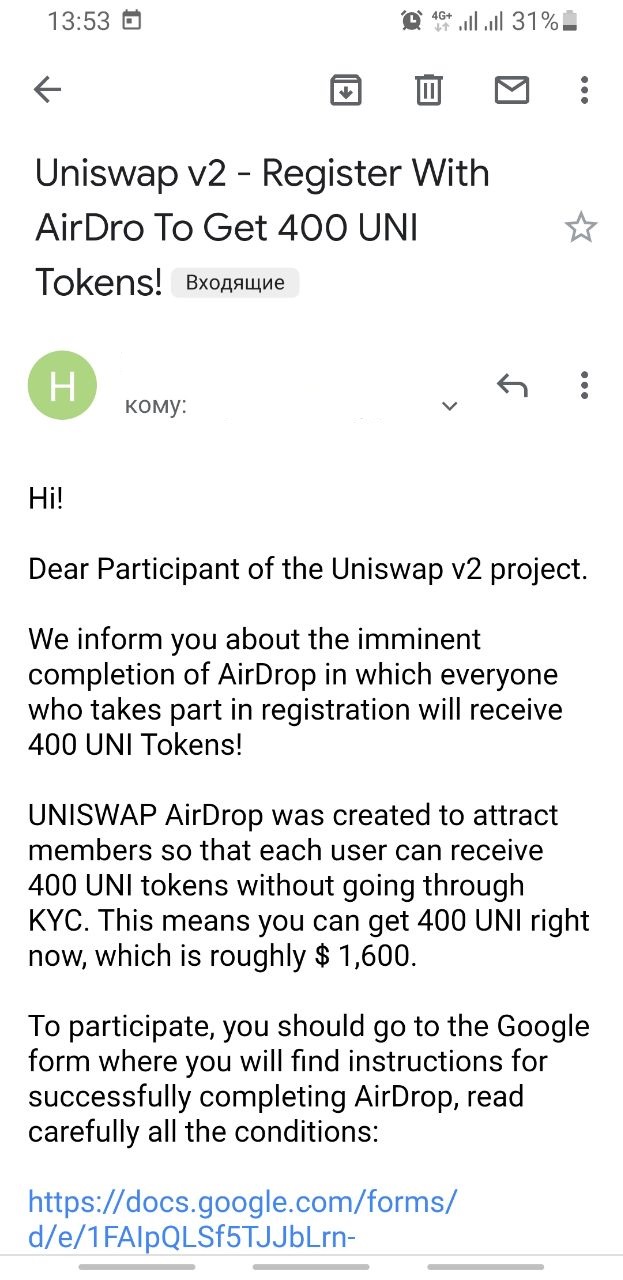This screenshot has height=1280, width=623.
Task: Star this Uniswap email
Action: (x=580, y=229)
